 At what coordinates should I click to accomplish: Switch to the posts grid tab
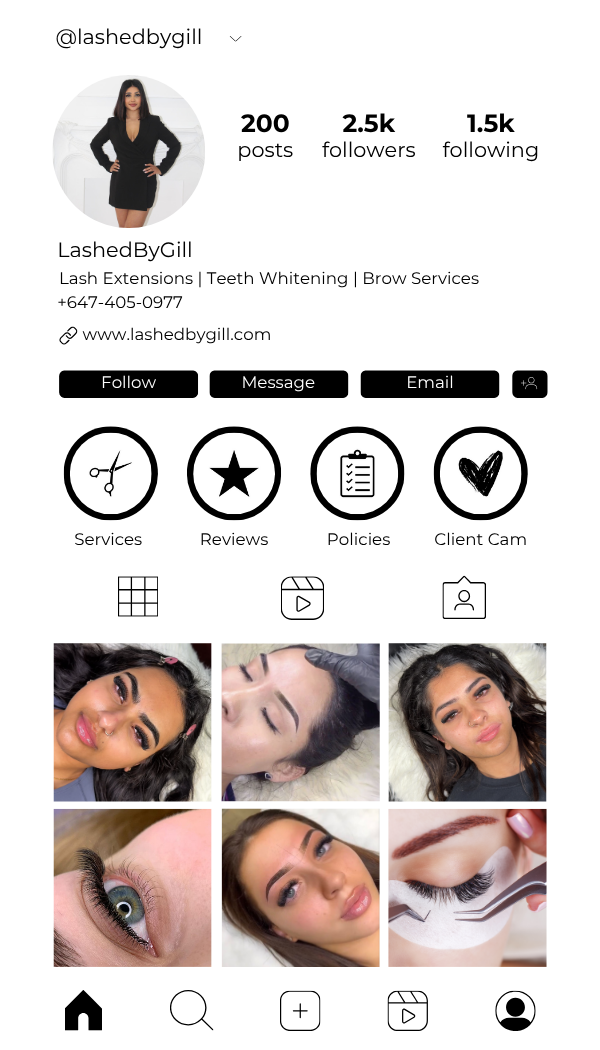click(x=138, y=597)
